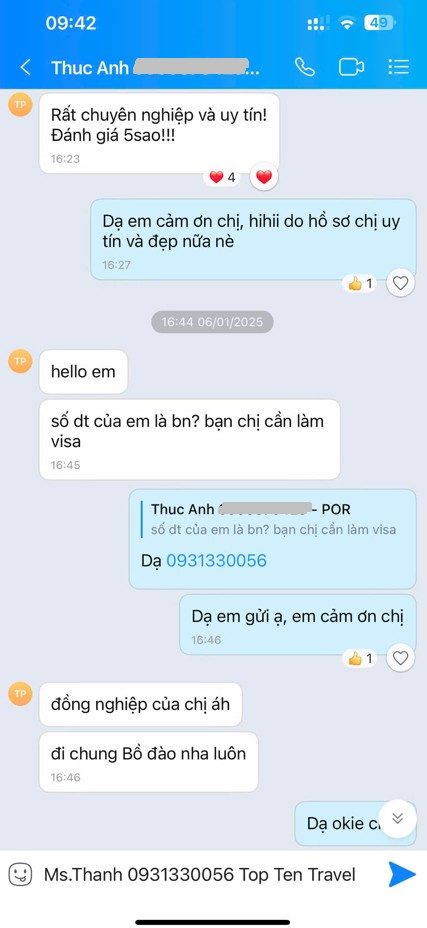
Task: Tap the red heart on 5sao message
Action: [264, 176]
